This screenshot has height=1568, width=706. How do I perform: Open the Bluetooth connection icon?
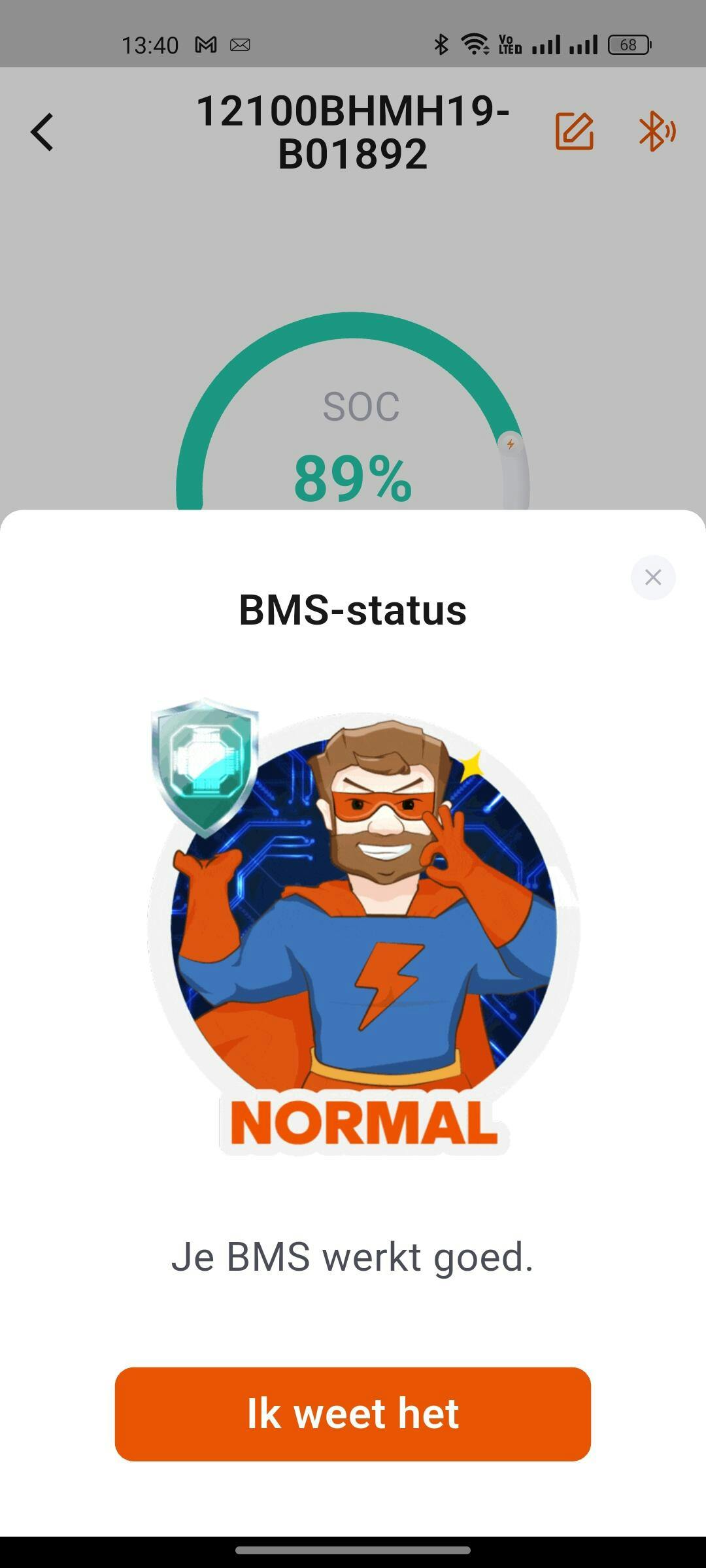[656, 131]
